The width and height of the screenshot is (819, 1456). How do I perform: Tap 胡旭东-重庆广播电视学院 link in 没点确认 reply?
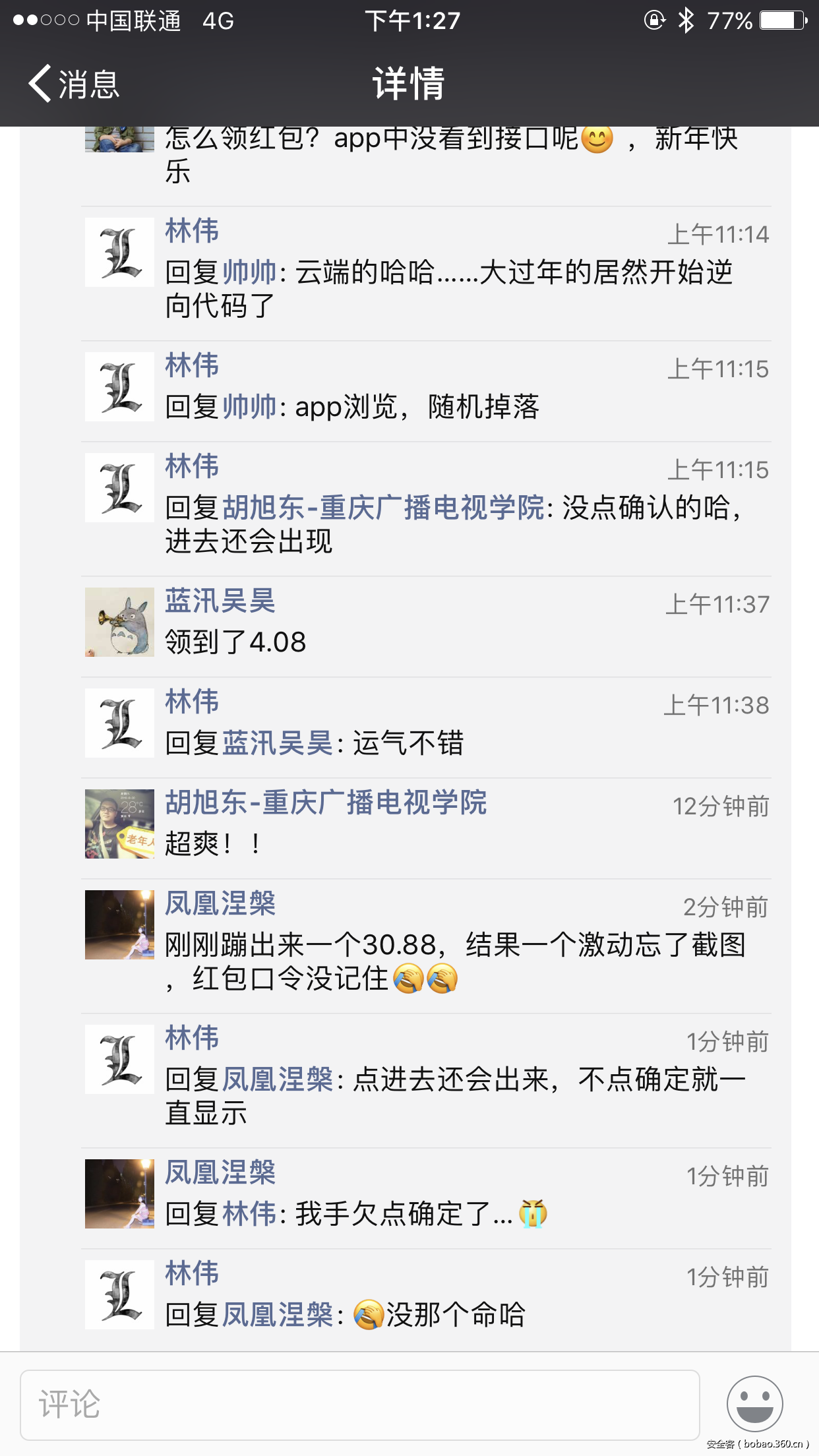click(x=384, y=508)
